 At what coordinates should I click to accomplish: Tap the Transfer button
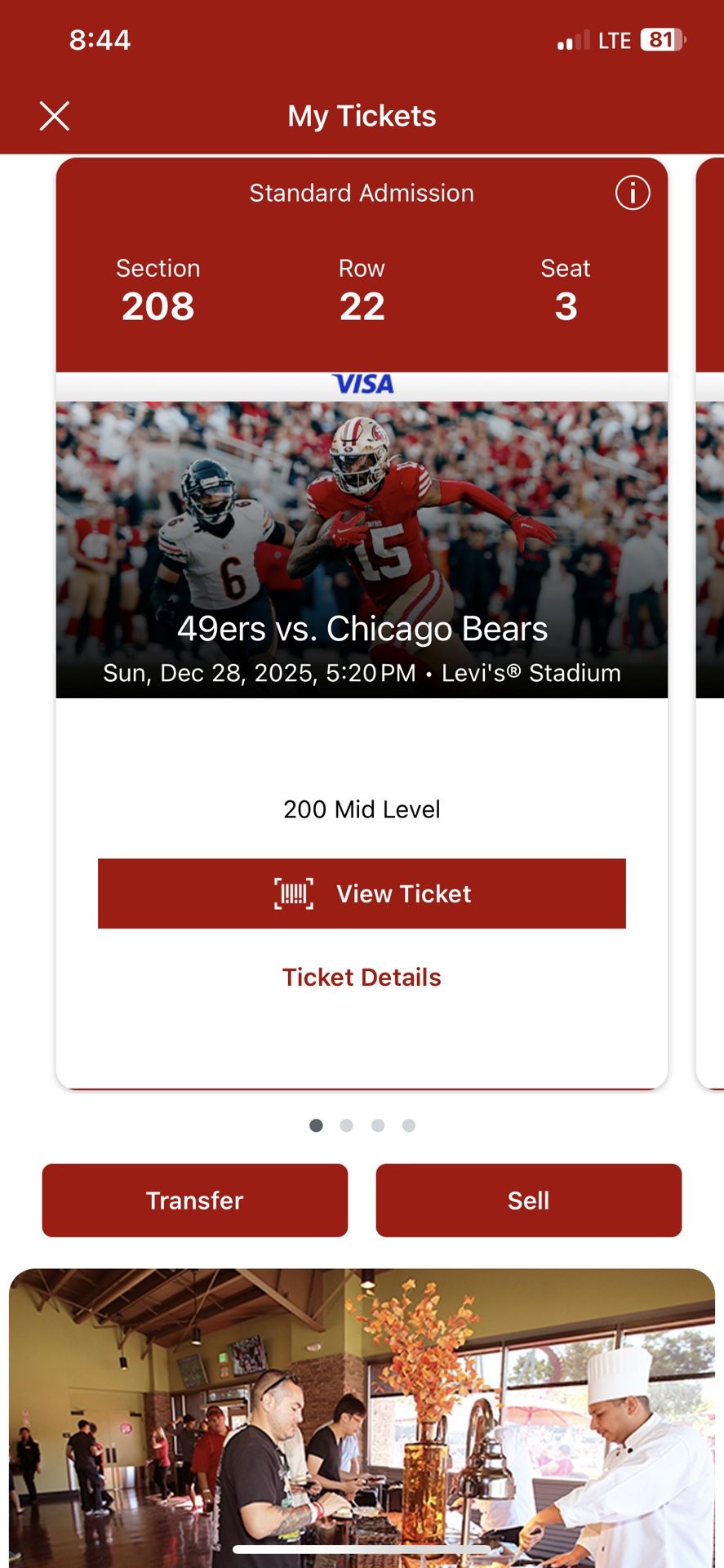tap(194, 1200)
